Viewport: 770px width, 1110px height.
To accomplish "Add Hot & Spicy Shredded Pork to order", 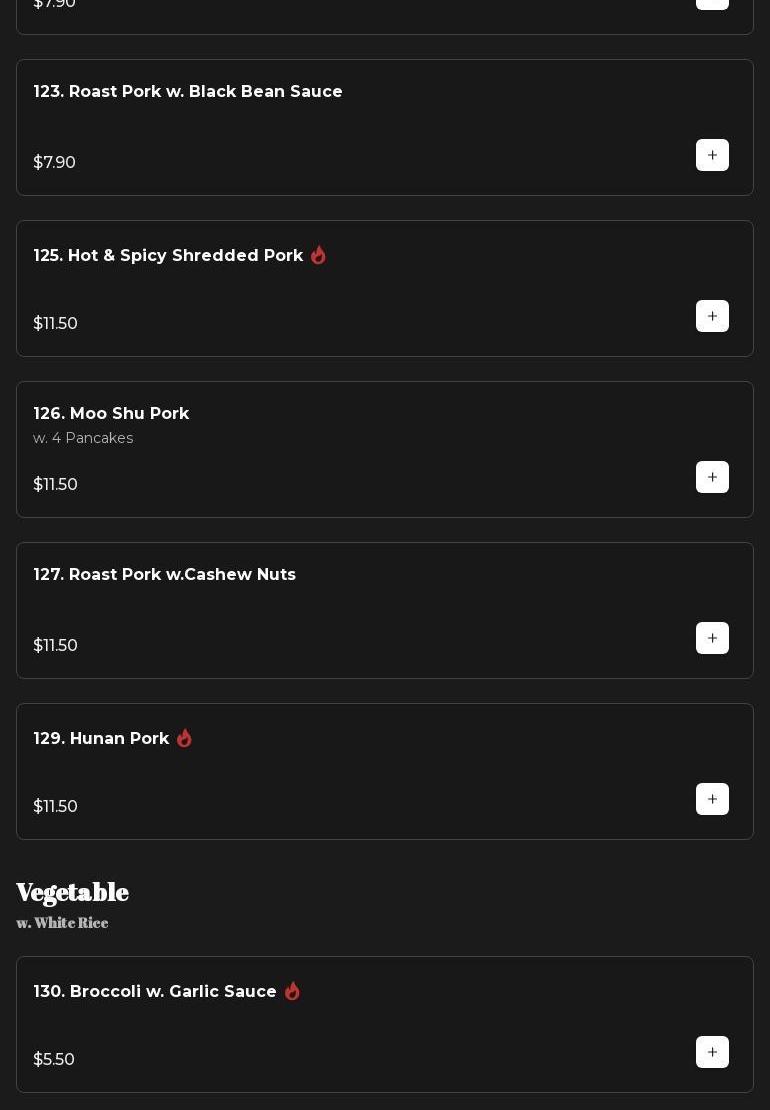I will click(x=712, y=316).
